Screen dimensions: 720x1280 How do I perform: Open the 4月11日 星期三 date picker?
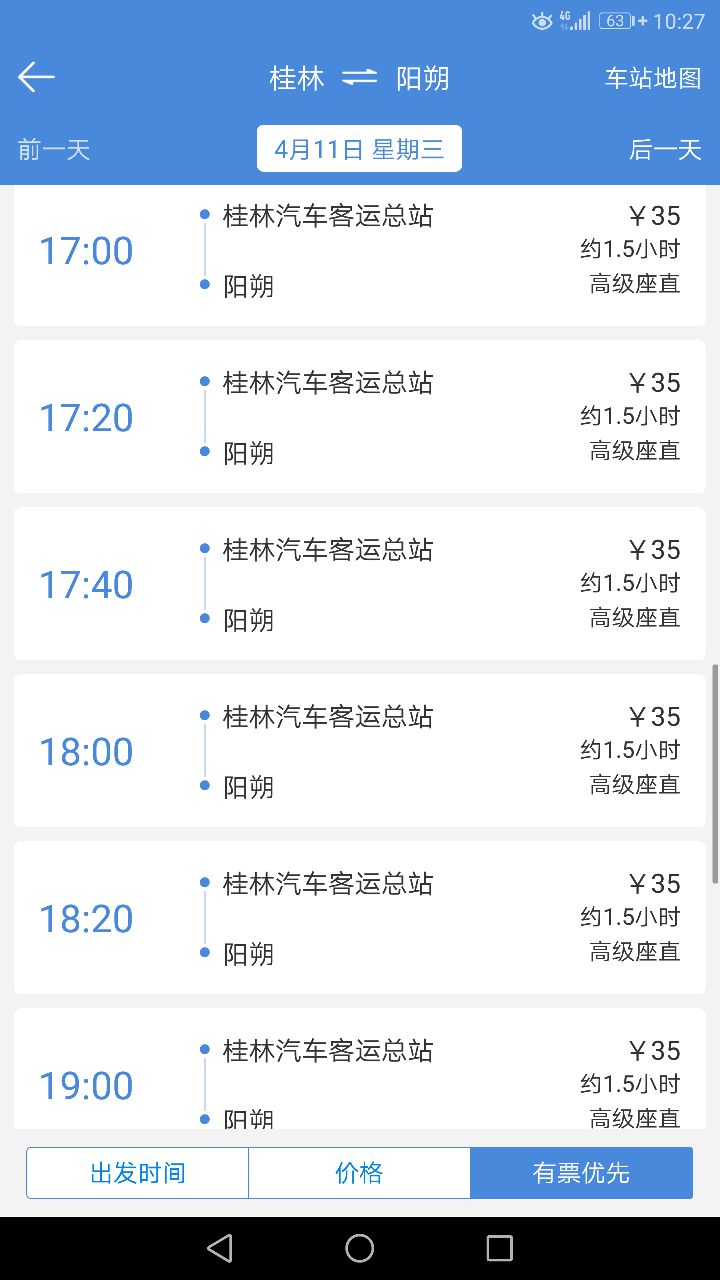[x=359, y=149]
